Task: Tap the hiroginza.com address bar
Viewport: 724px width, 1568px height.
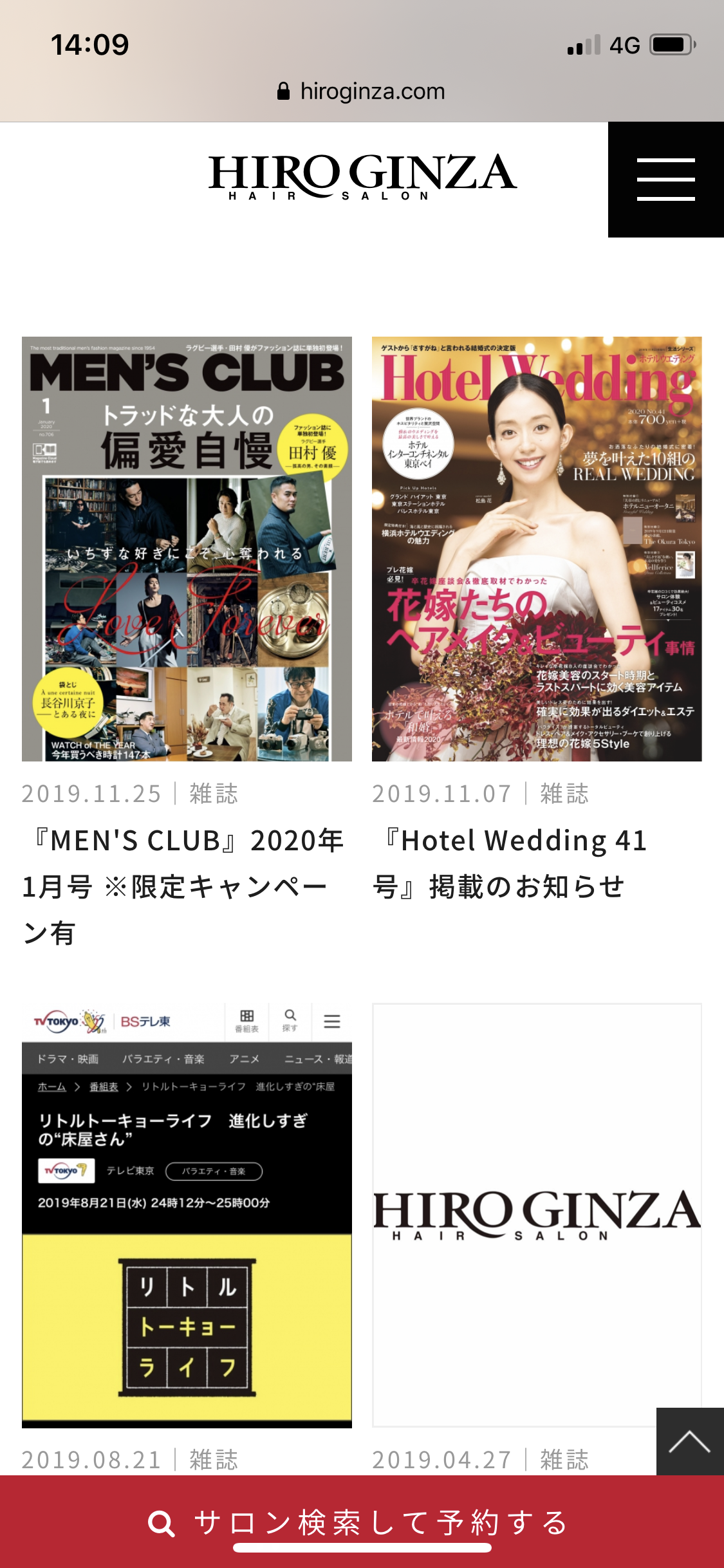Action: (x=362, y=91)
